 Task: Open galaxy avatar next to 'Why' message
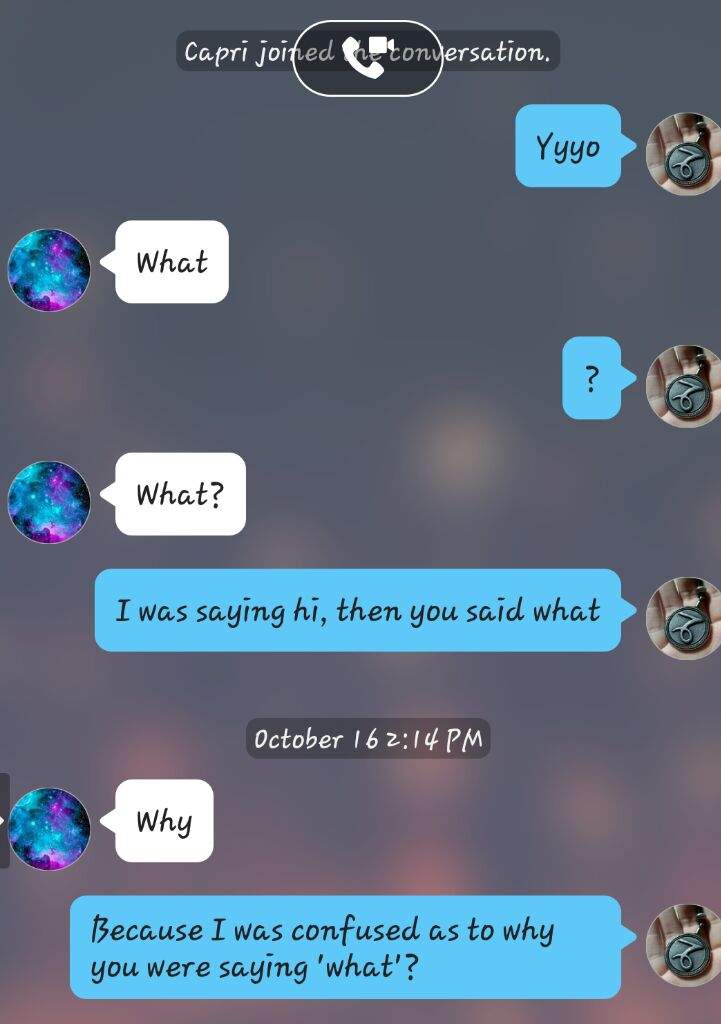click(x=49, y=828)
